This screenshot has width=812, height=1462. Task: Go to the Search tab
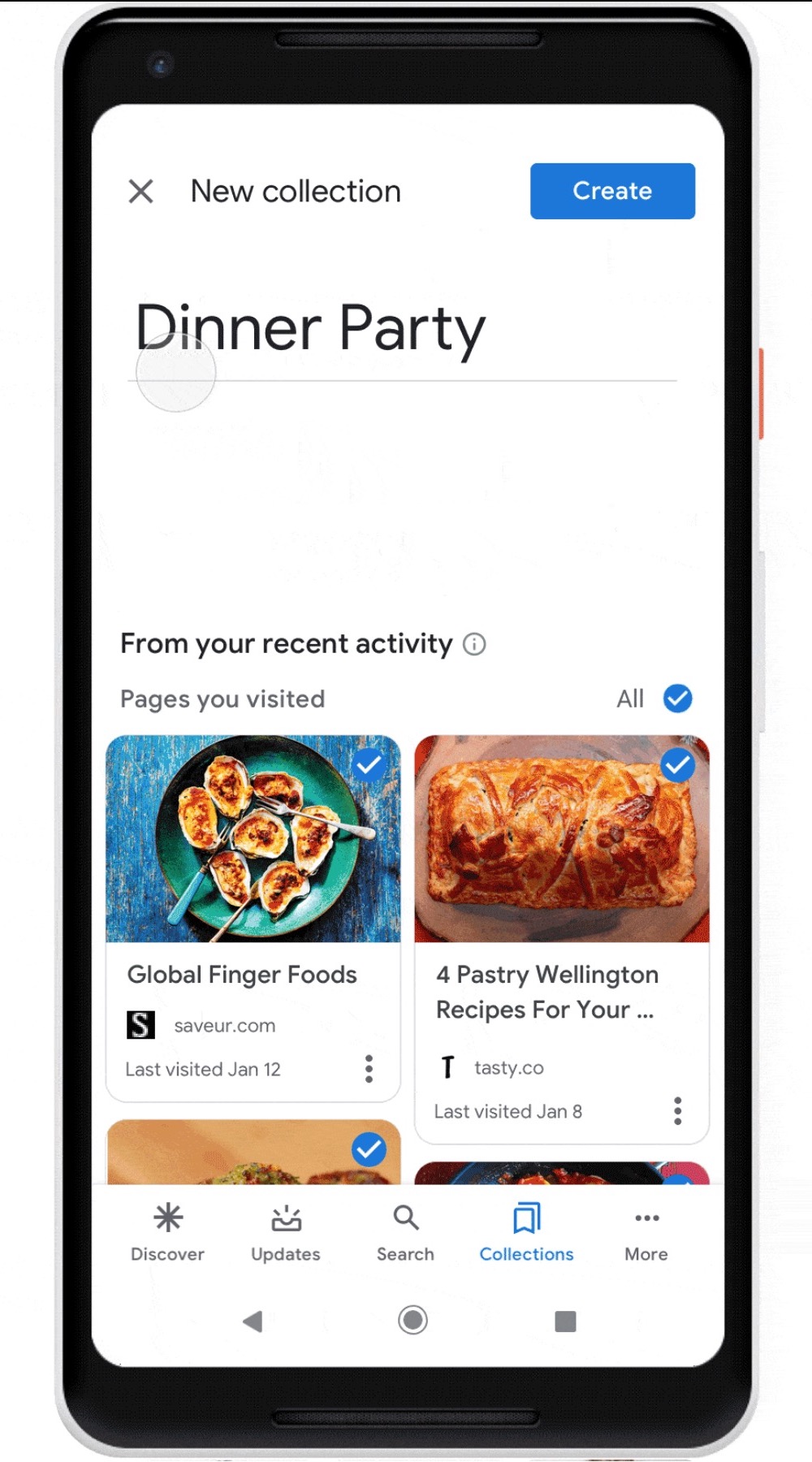click(405, 1232)
